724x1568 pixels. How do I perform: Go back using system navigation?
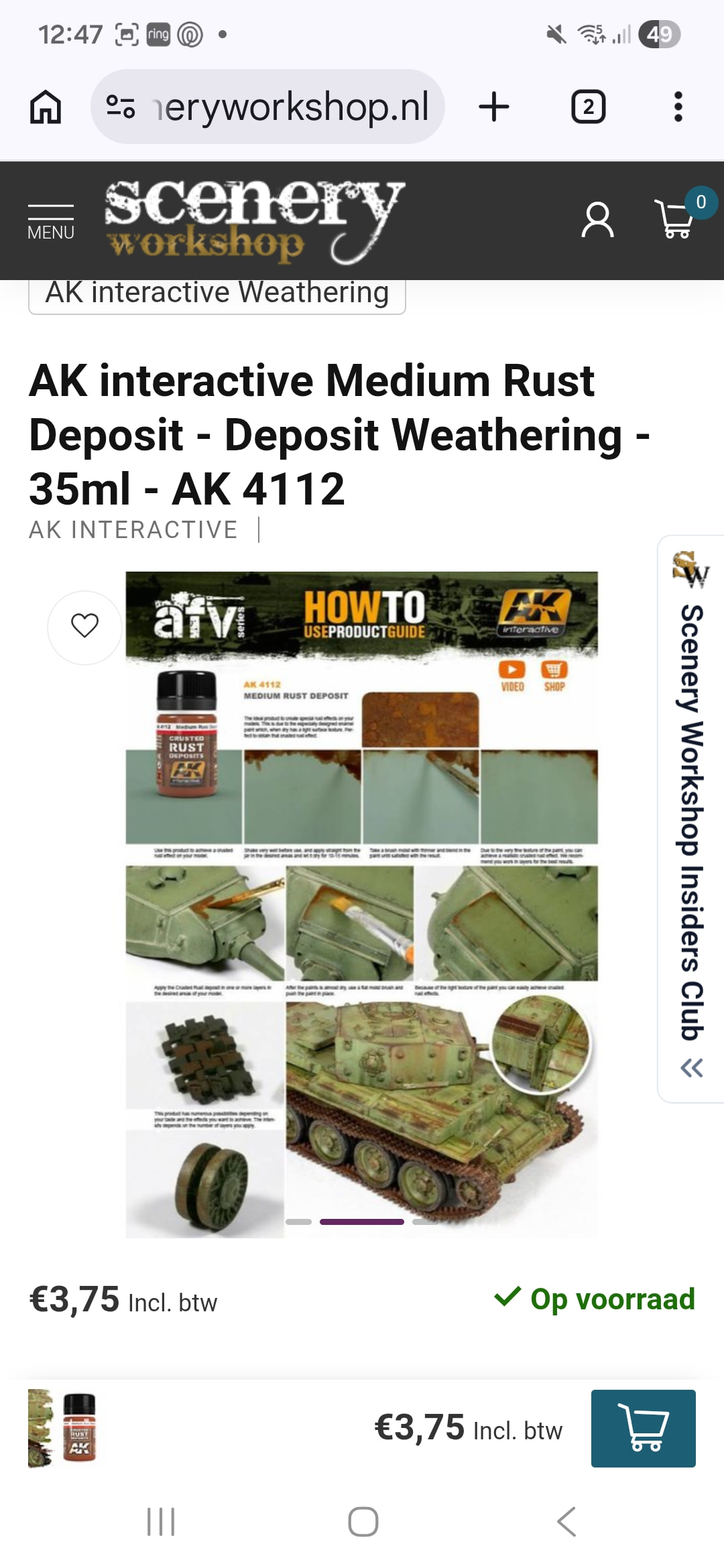pos(566,1521)
